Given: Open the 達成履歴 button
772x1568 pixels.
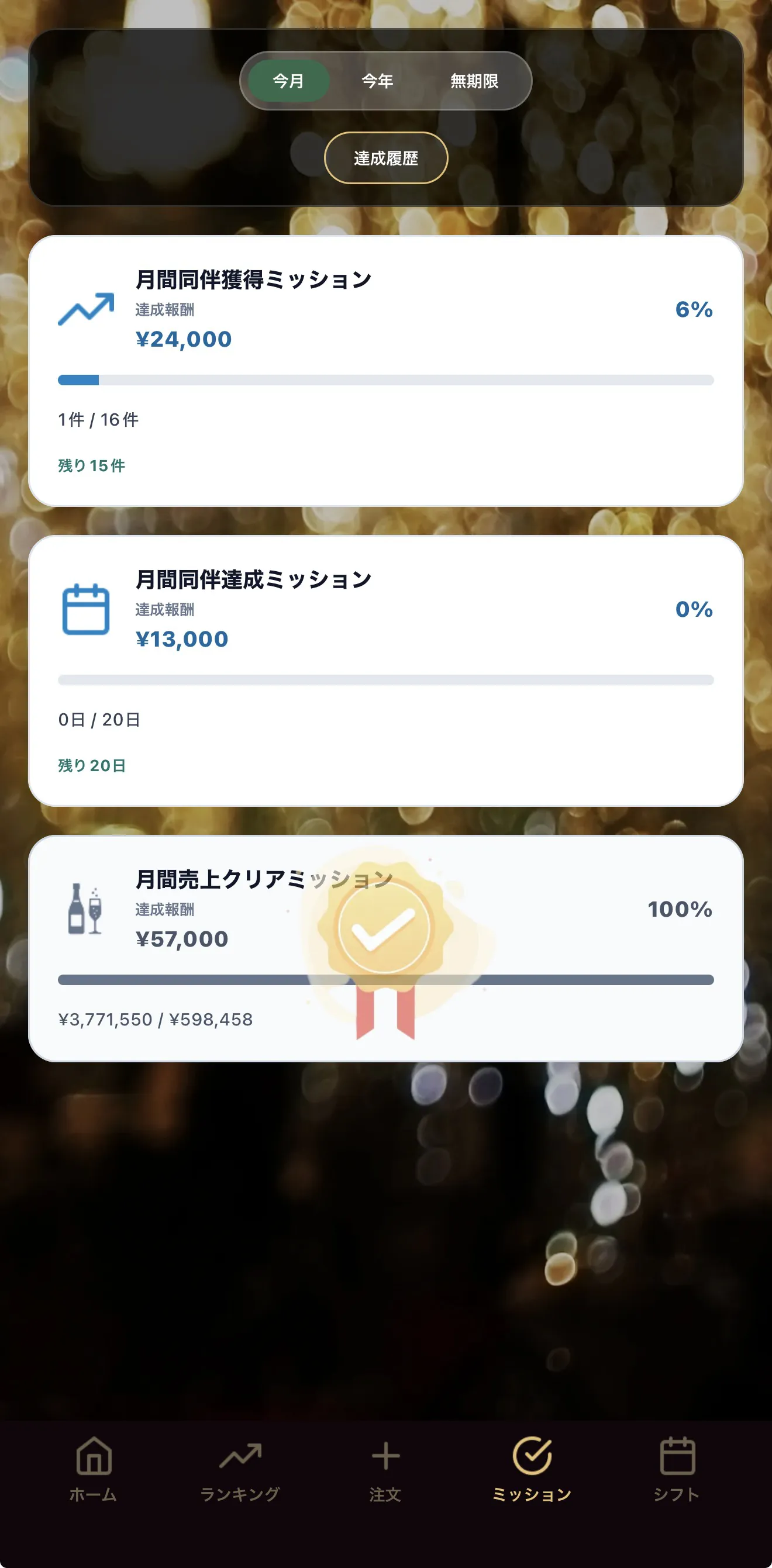Looking at the screenshot, I should click(386, 157).
